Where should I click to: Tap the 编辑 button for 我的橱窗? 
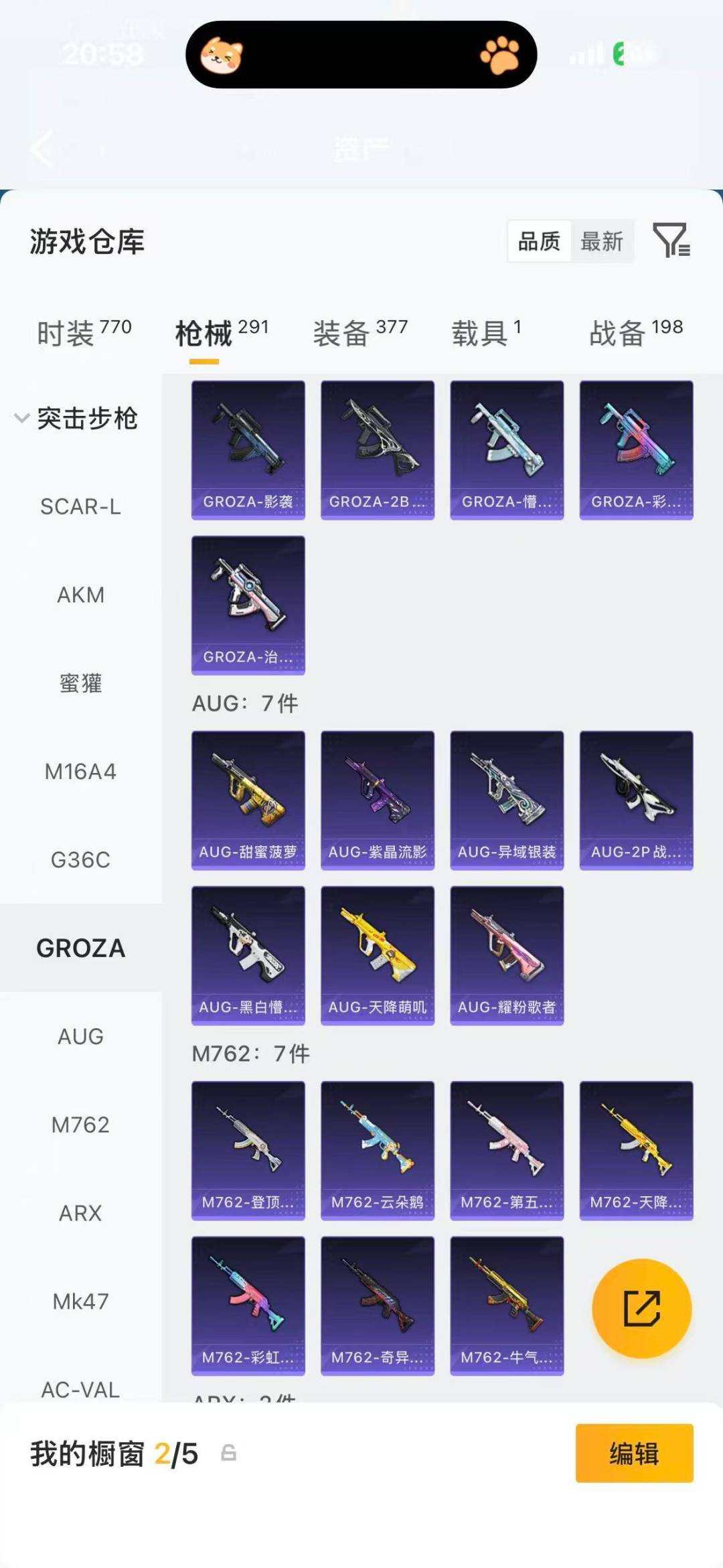point(633,1453)
